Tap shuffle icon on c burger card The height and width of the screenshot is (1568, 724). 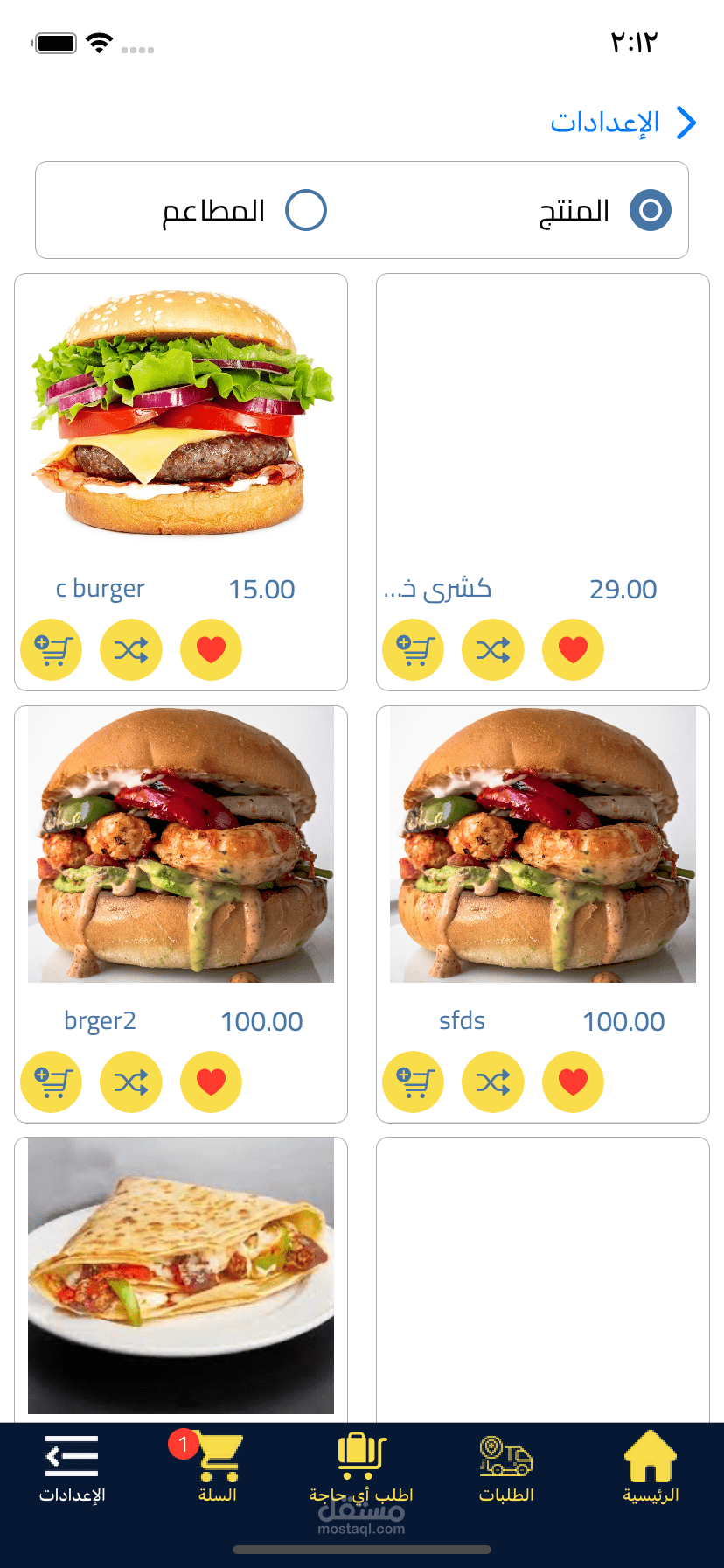point(131,650)
